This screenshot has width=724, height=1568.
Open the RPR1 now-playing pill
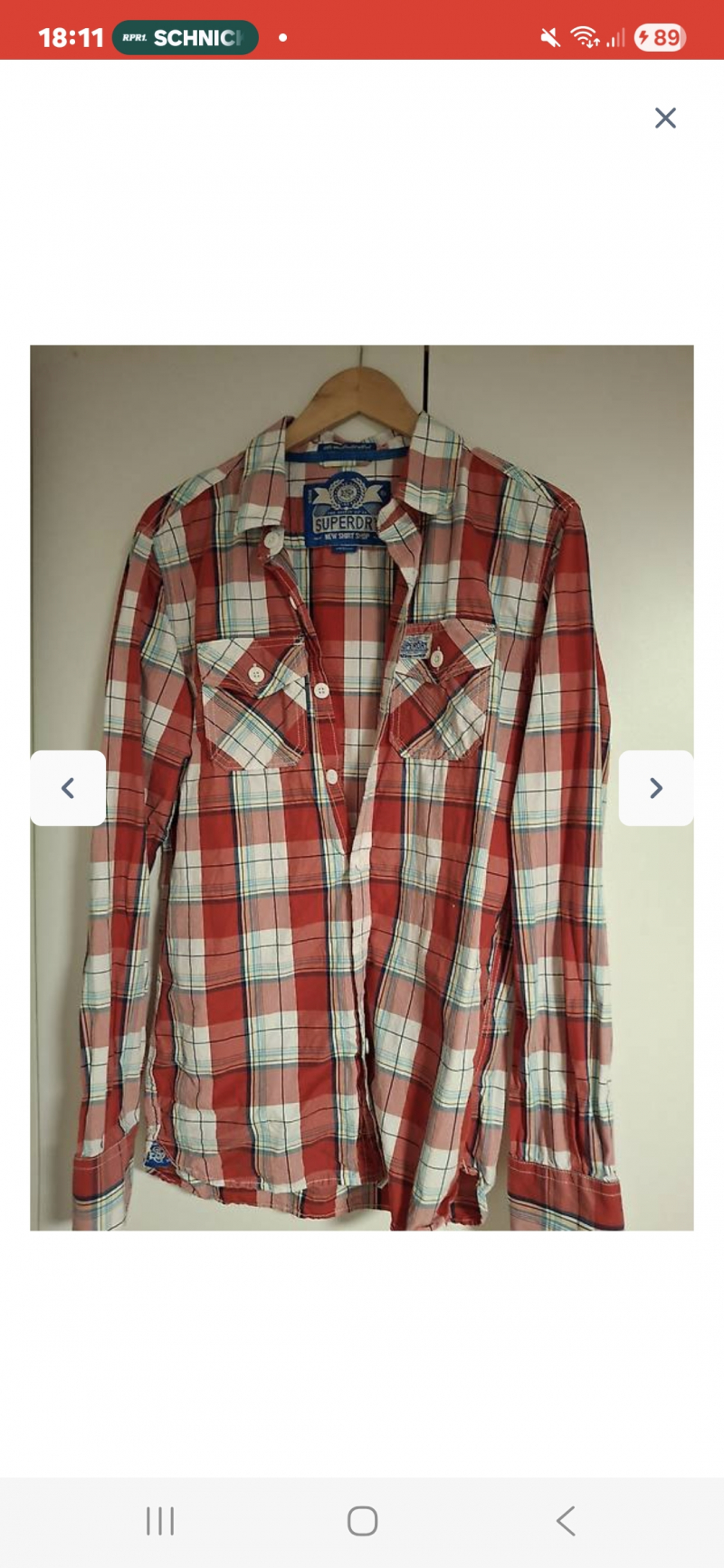click(186, 38)
